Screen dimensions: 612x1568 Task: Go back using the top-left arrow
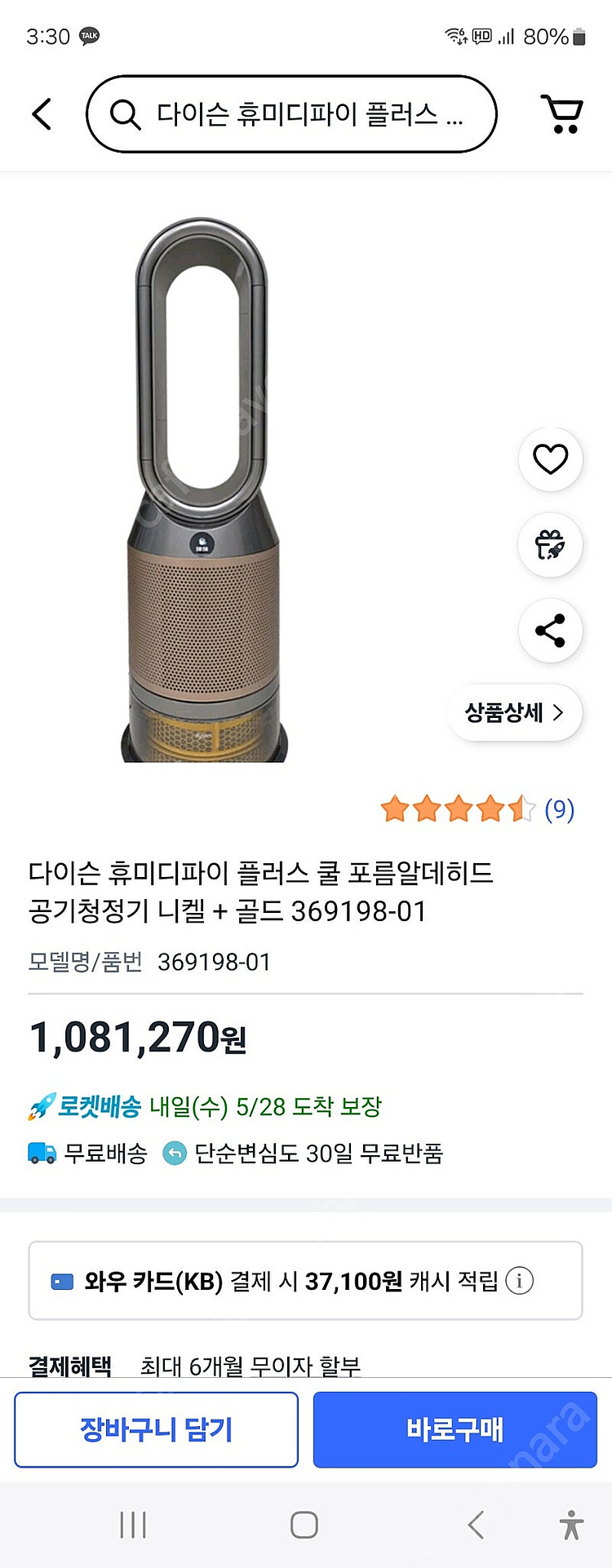[x=42, y=114]
